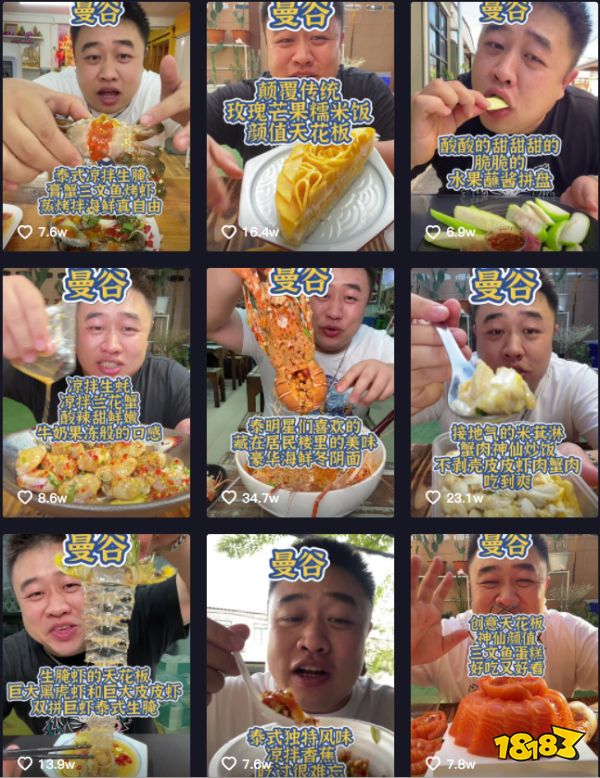Play the rose mango sticky rice video
The image size is (600, 778).
[300, 125]
